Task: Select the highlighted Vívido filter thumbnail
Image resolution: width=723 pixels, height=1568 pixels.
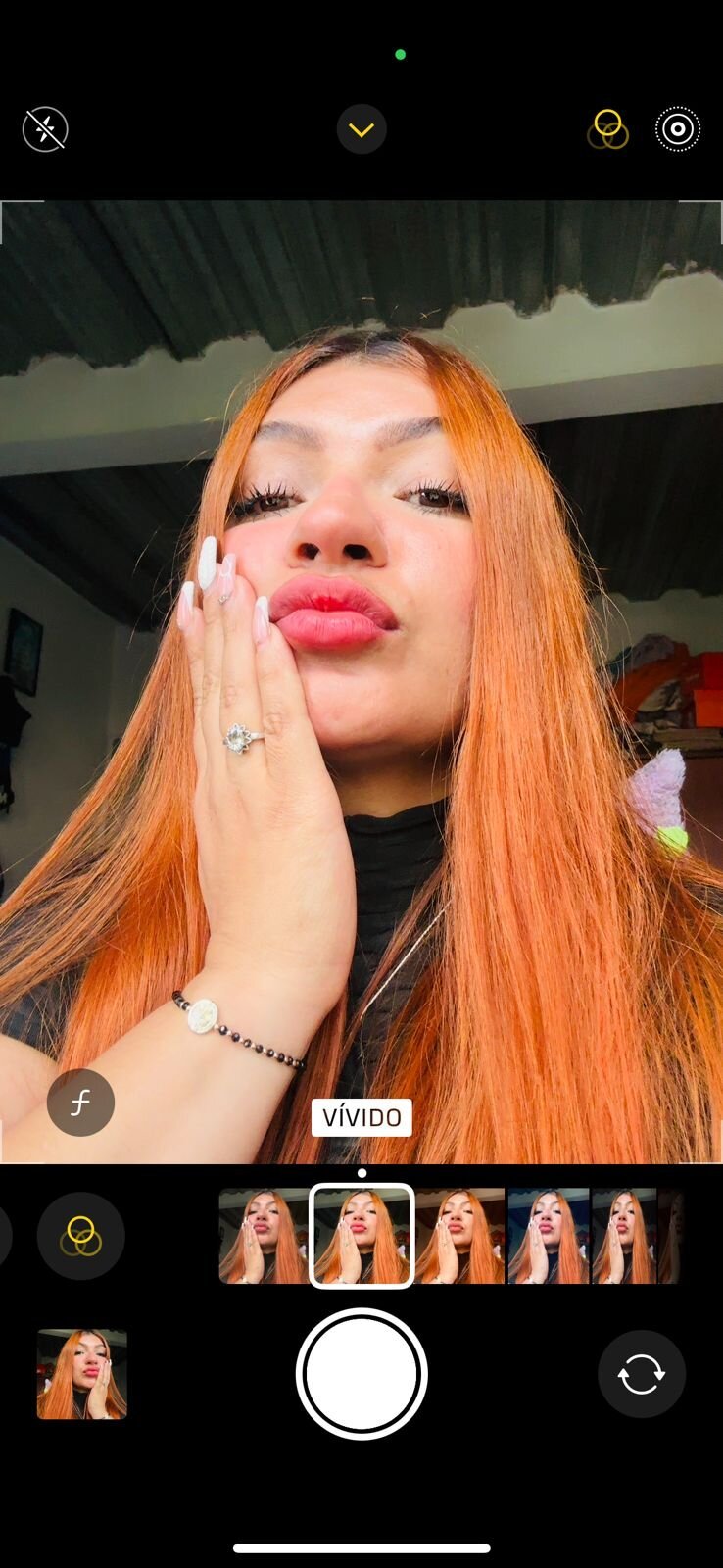Action: pyautogui.click(x=361, y=1236)
